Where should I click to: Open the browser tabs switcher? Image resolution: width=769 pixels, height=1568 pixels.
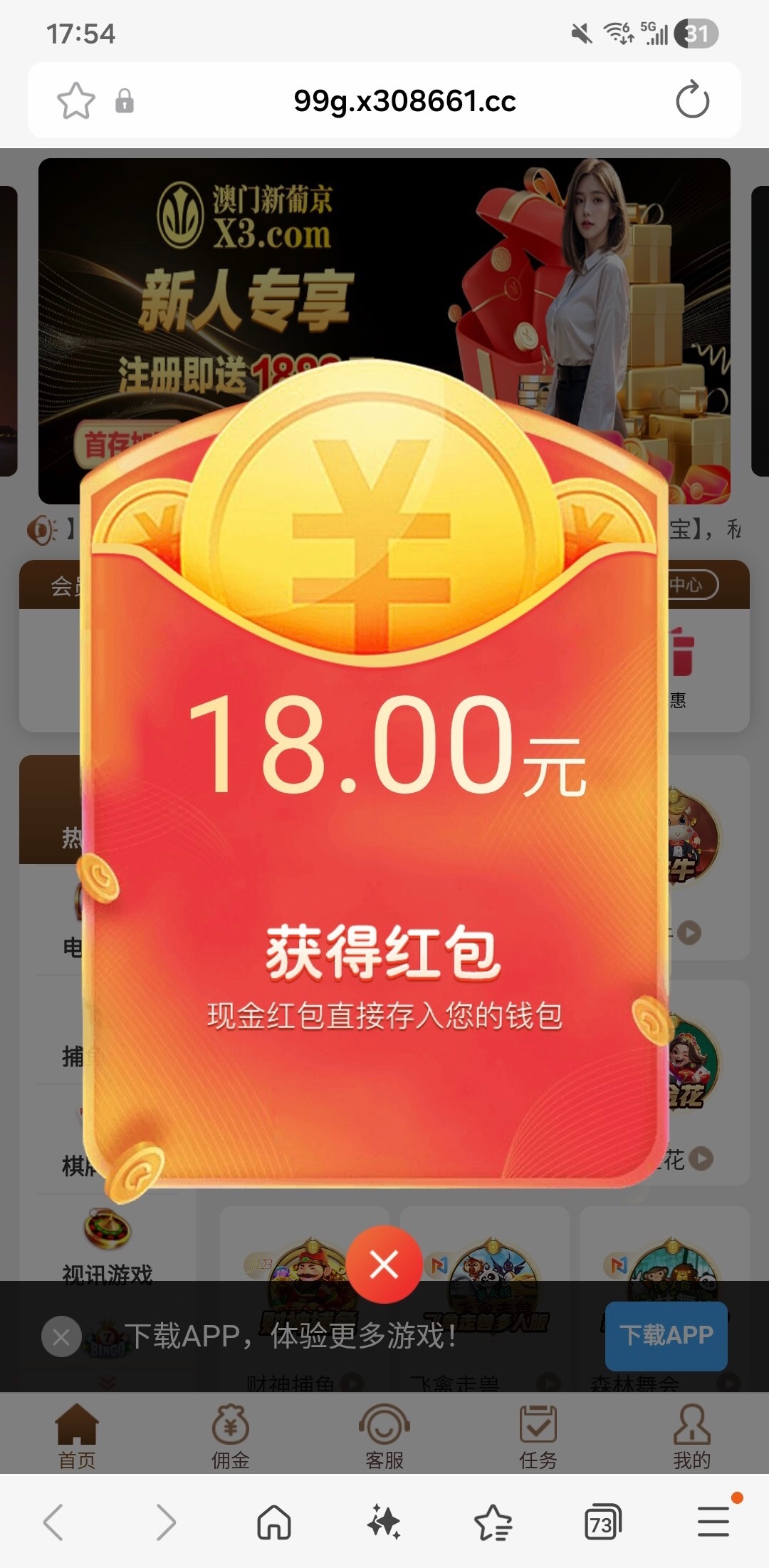click(602, 1522)
